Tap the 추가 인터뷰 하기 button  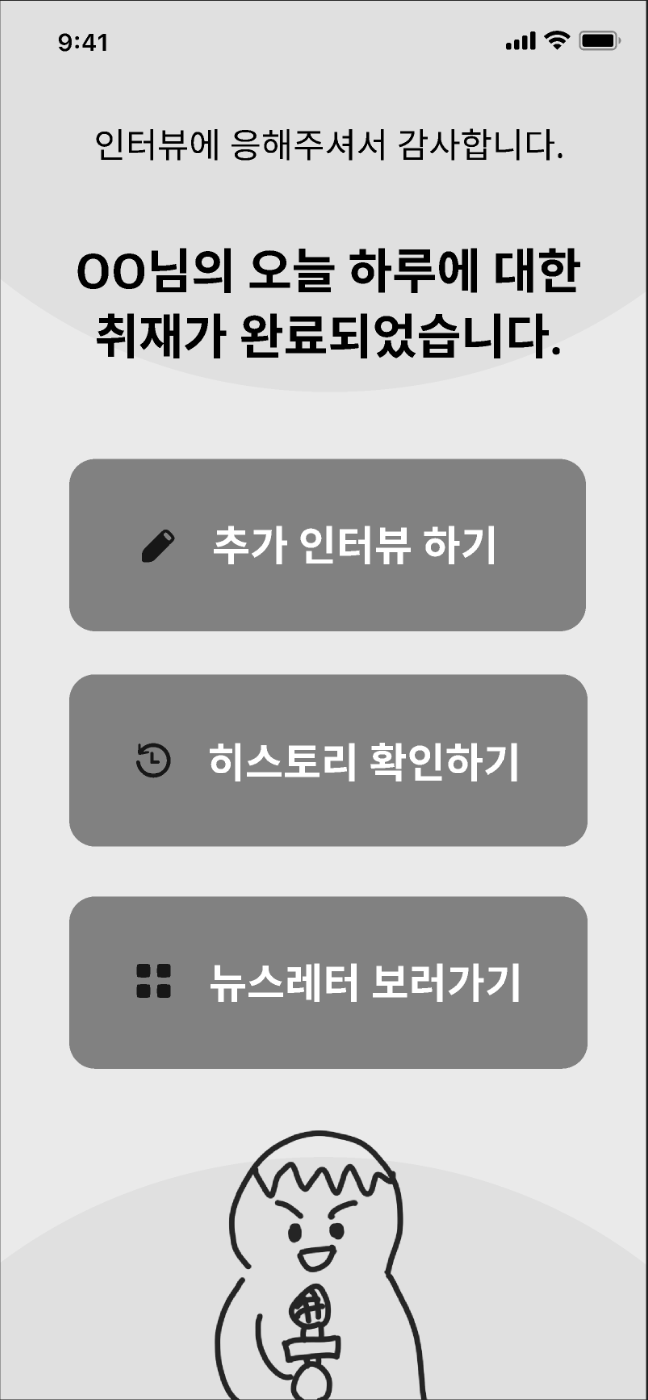(x=327, y=545)
